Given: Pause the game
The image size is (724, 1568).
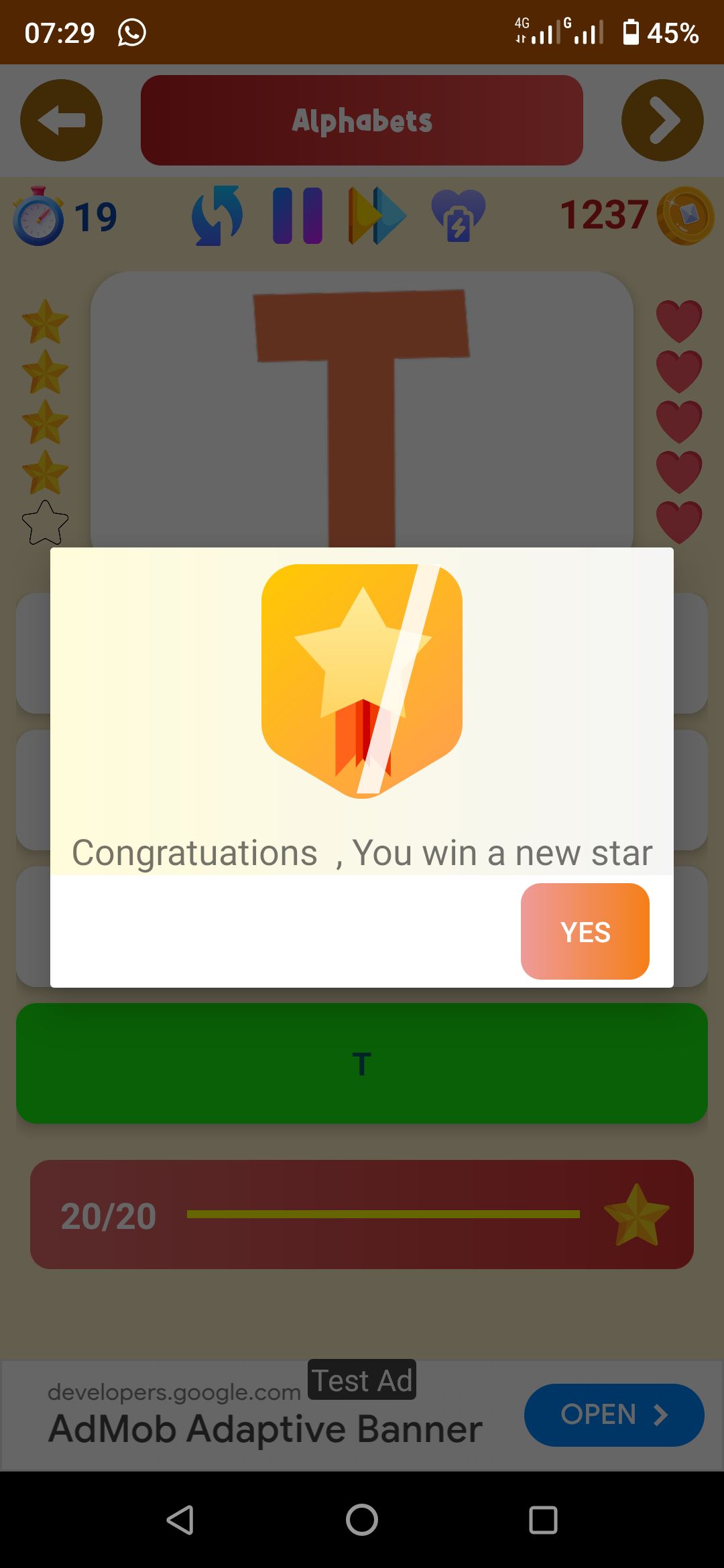Looking at the screenshot, I should [298, 216].
